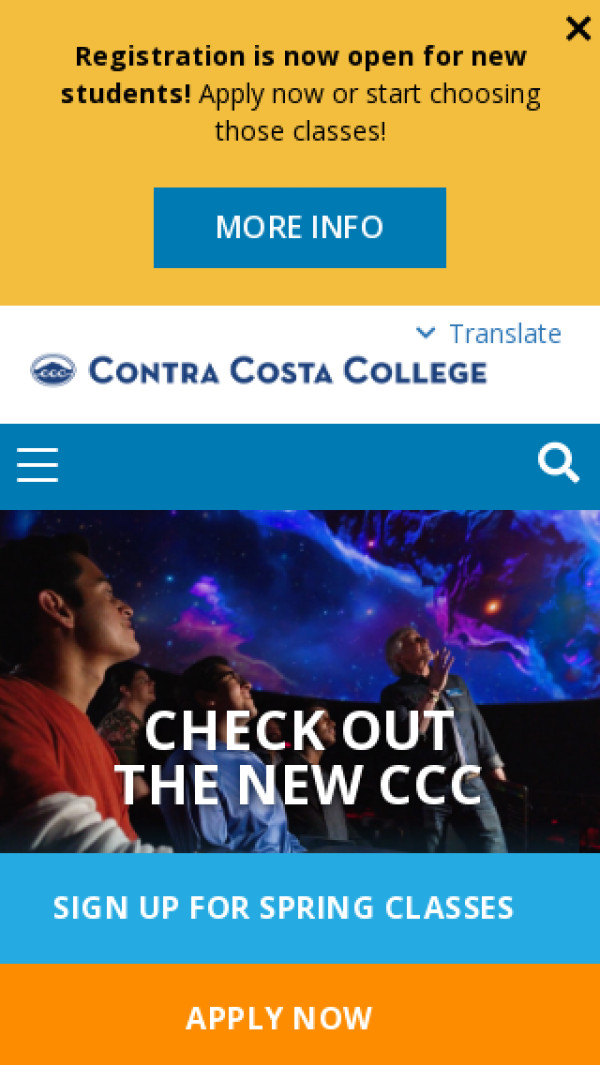Open Check Out The New CCC banner
This screenshot has width=600, height=1065.
299,757
